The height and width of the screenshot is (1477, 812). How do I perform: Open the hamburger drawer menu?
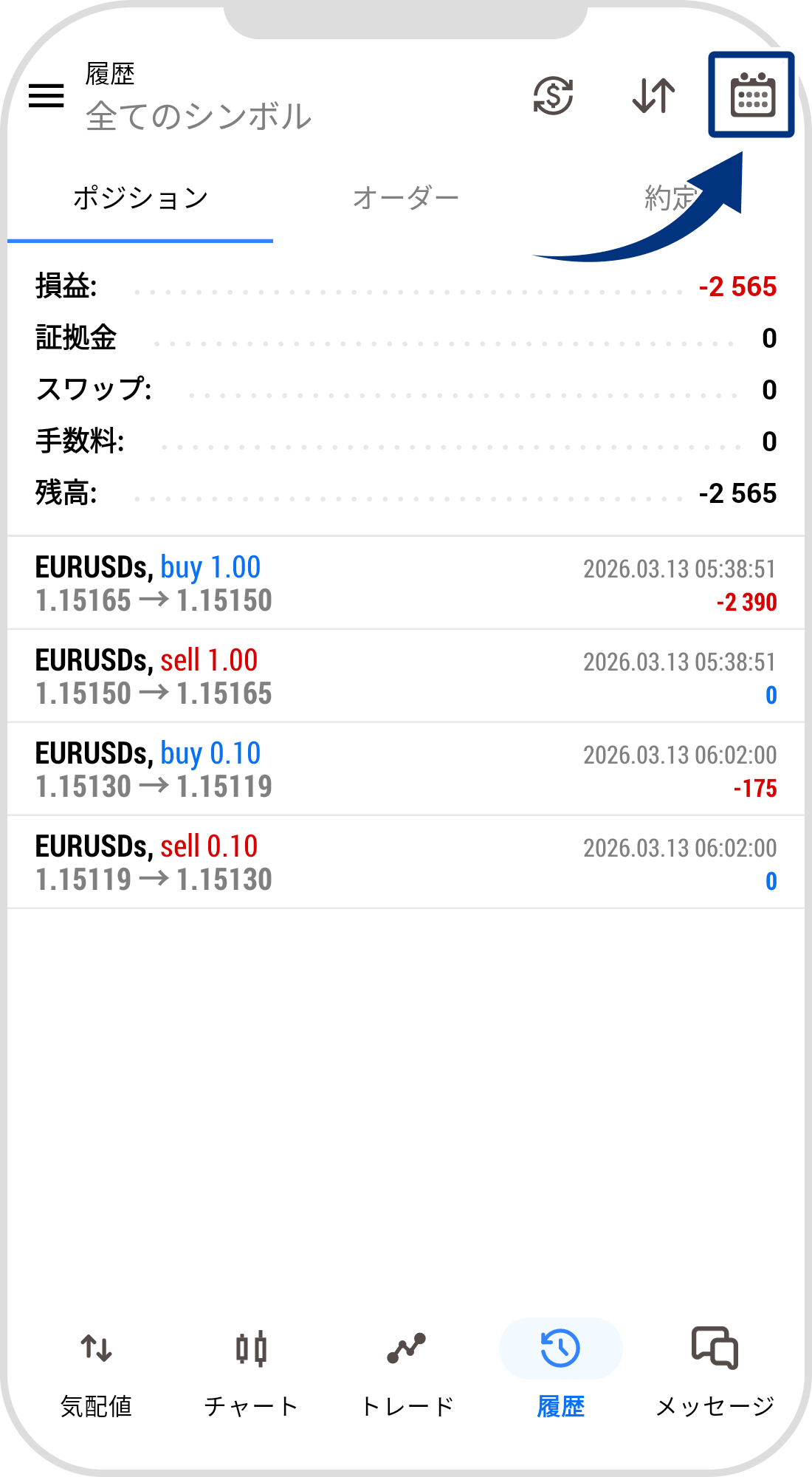coord(47,96)
